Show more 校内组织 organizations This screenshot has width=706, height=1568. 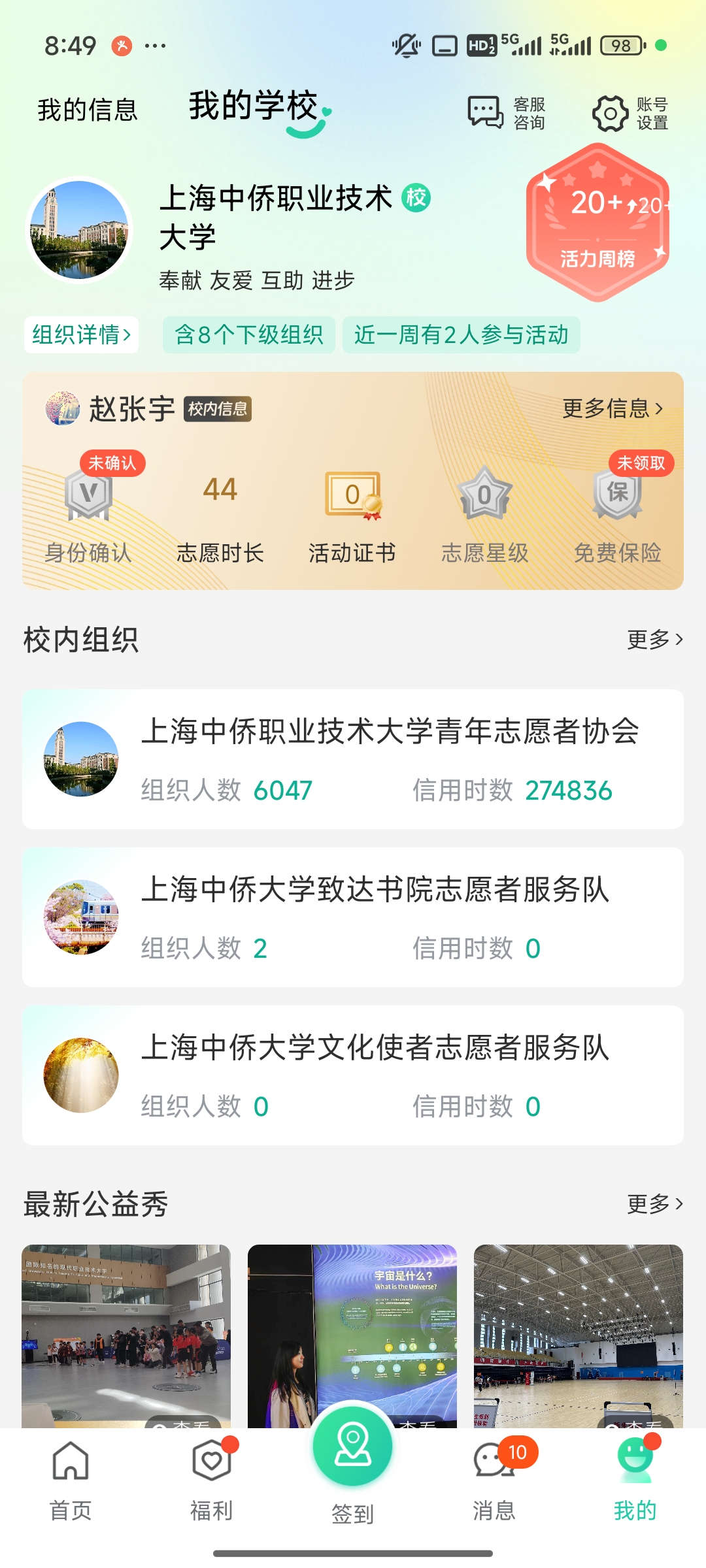tap(654, 640)
